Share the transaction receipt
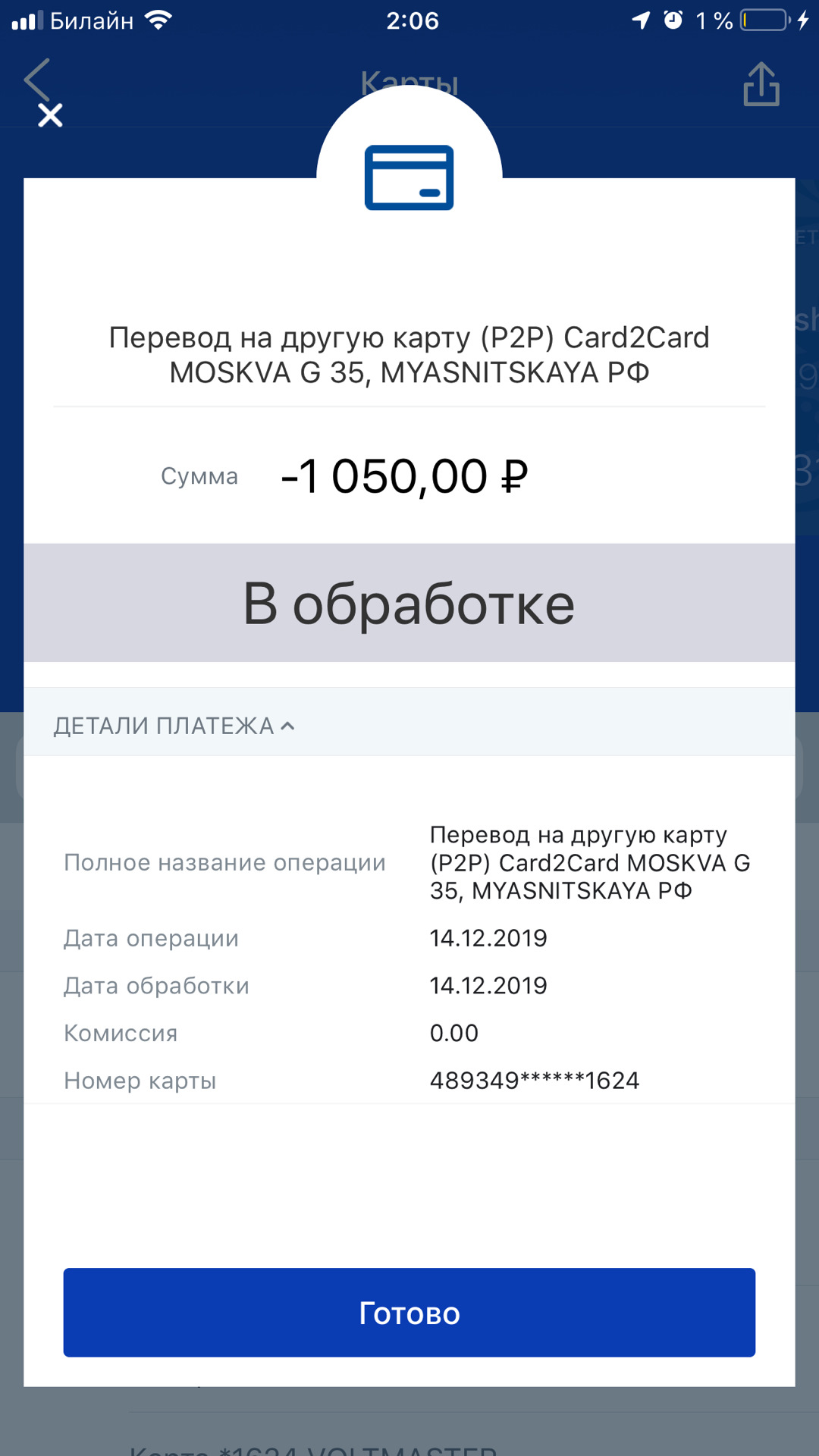 click(761, 84)
